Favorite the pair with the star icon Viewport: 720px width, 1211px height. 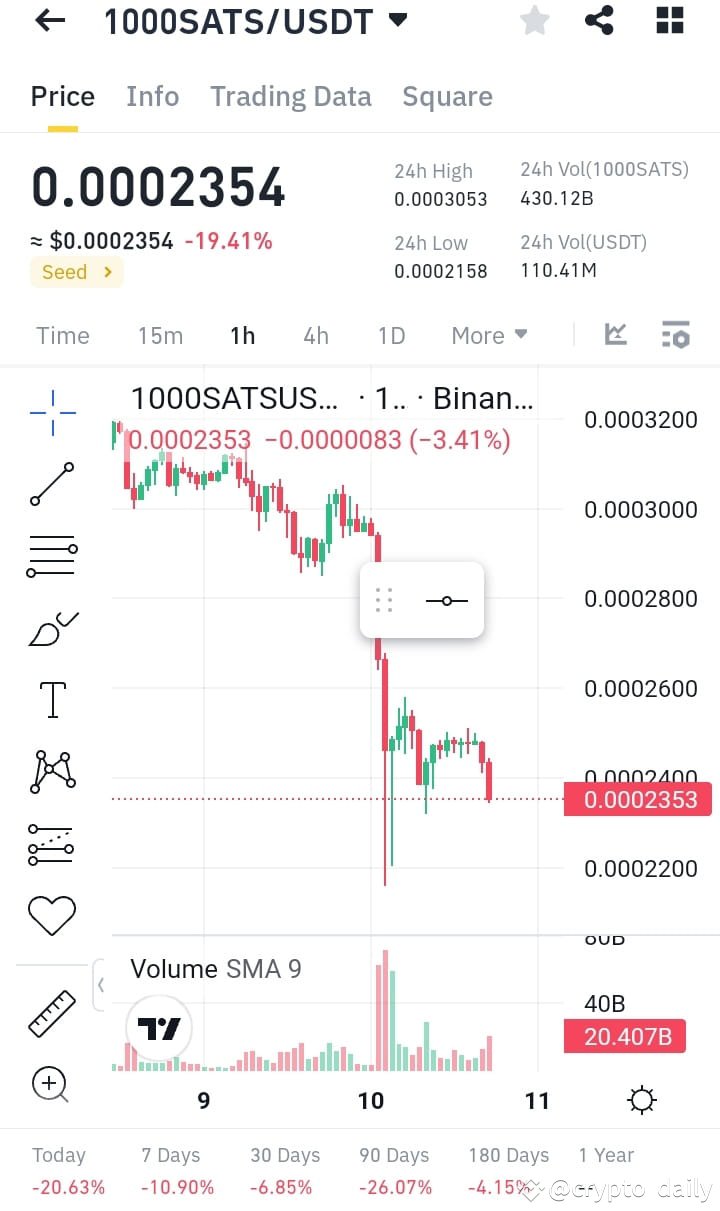point(534,20)
